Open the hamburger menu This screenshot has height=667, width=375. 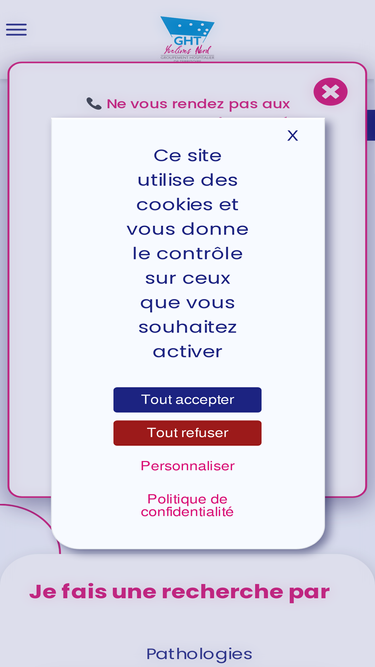(x=16, y=29)
